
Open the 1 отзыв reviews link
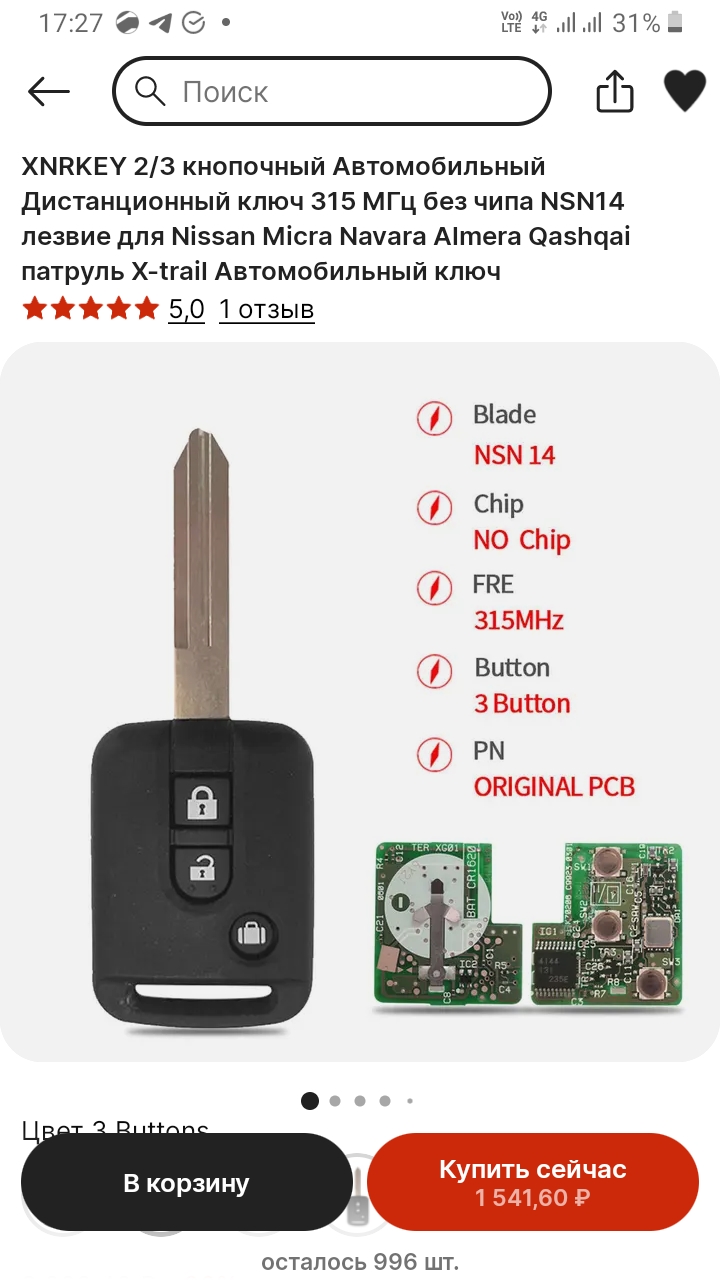click(x=266, y=310)
